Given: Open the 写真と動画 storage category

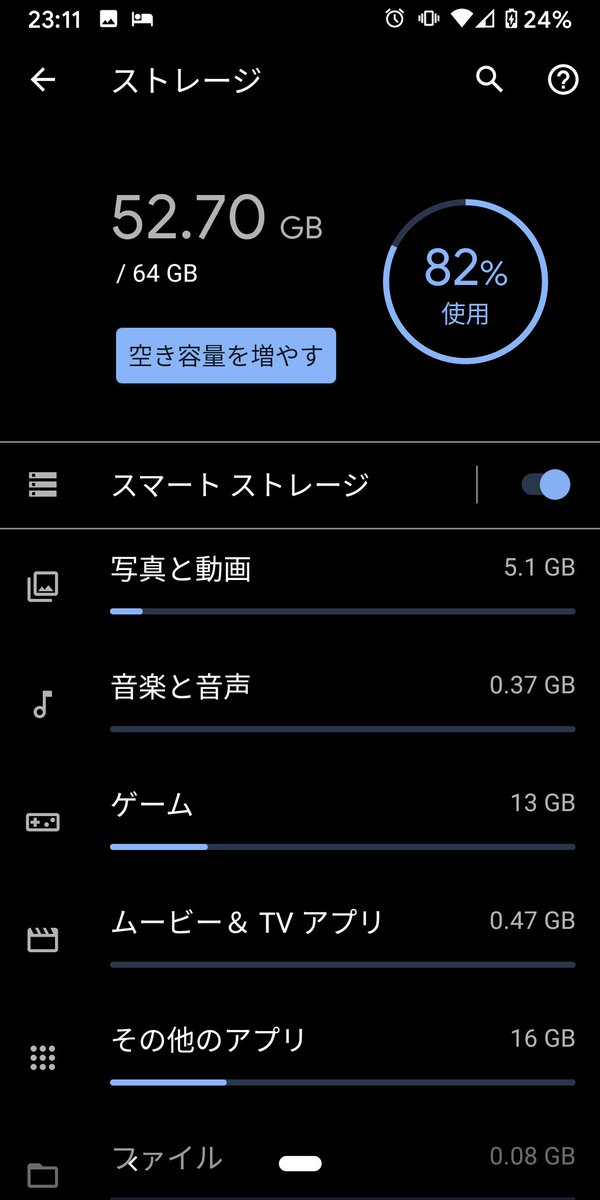Looking at the screenshot, I should [300, 587].
